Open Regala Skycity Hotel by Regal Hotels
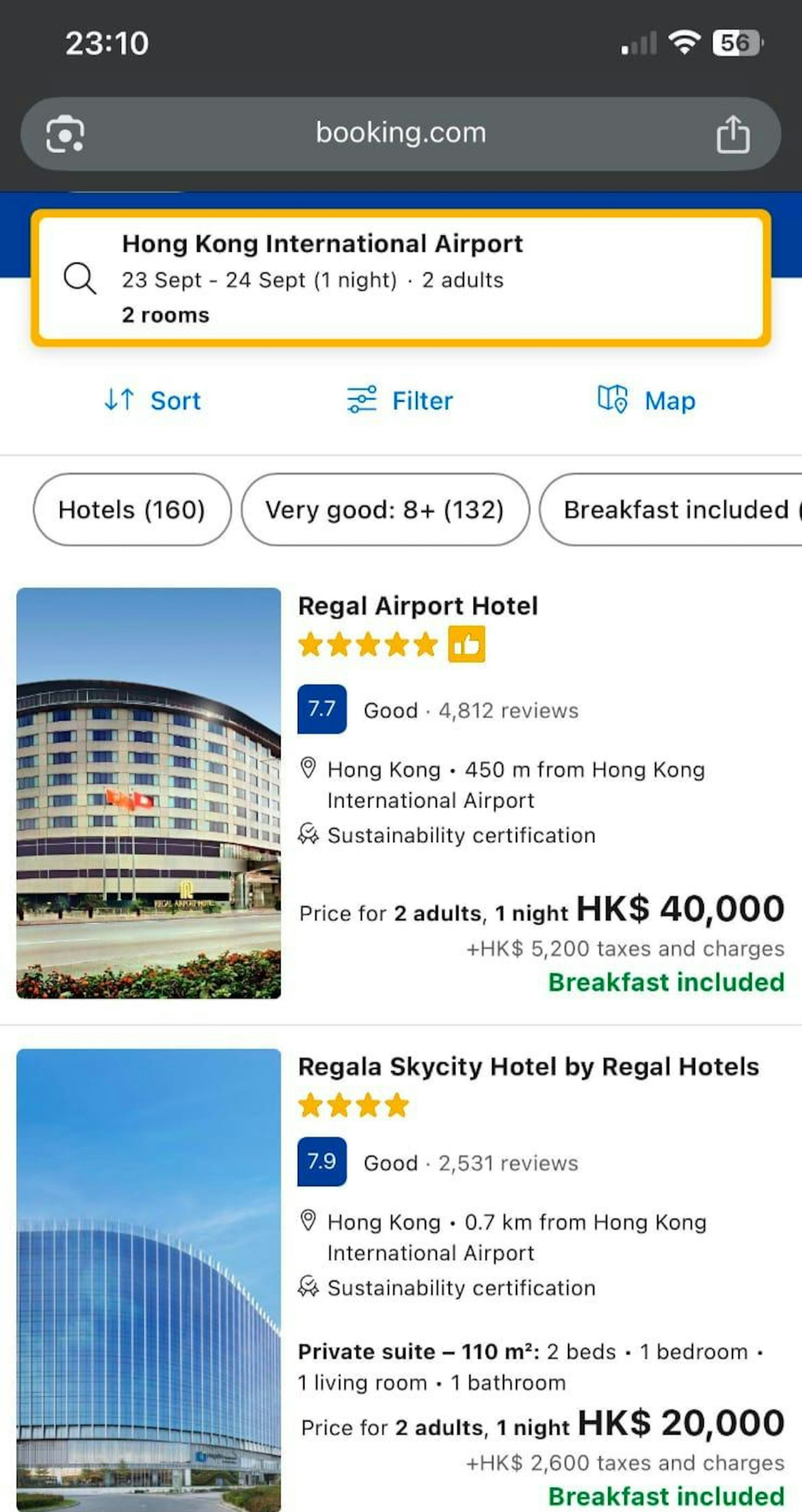 click(x=528, y=1067)
